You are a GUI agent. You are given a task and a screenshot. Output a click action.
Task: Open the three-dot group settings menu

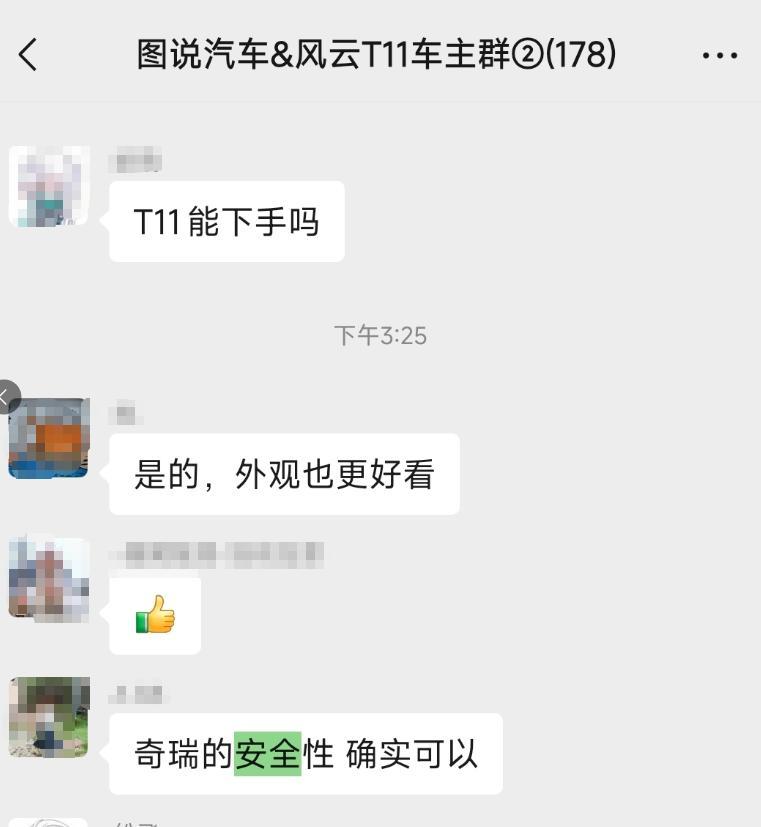719,55
